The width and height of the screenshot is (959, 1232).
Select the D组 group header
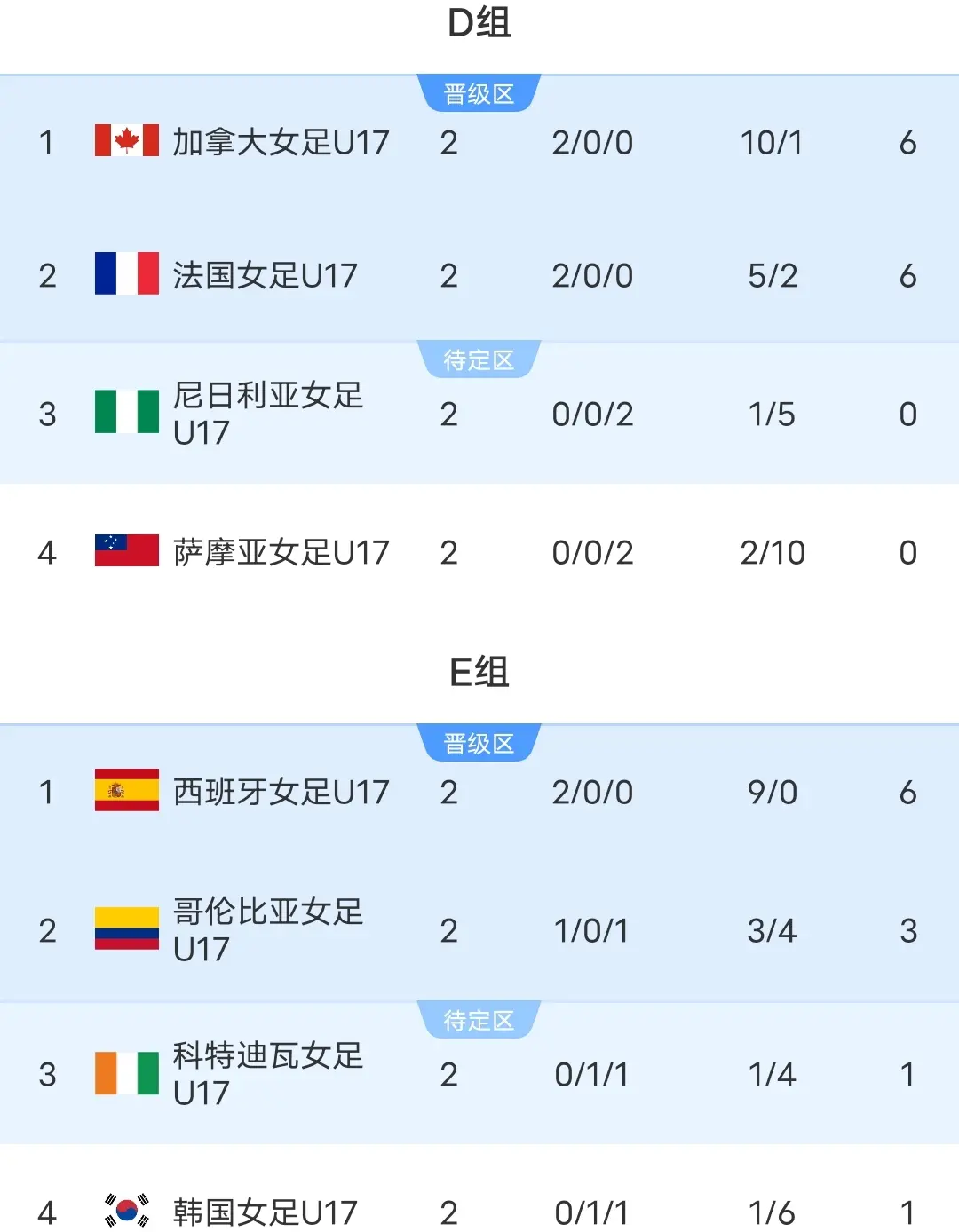pos(479,22)
